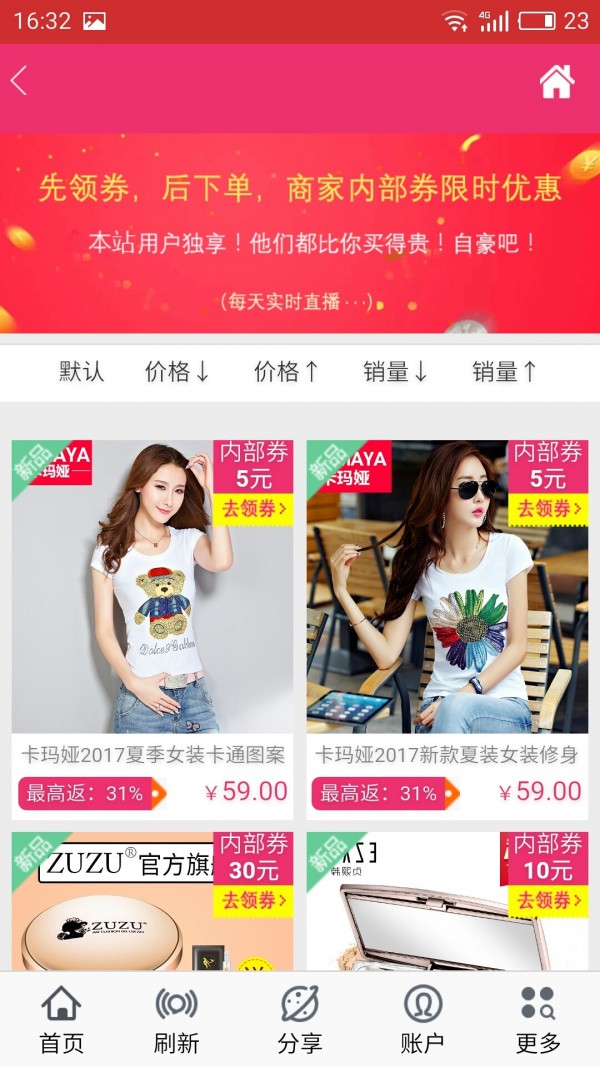The image size is (600, 1067).
Task: Tap the coupon promotion banner
Action: 300,233
